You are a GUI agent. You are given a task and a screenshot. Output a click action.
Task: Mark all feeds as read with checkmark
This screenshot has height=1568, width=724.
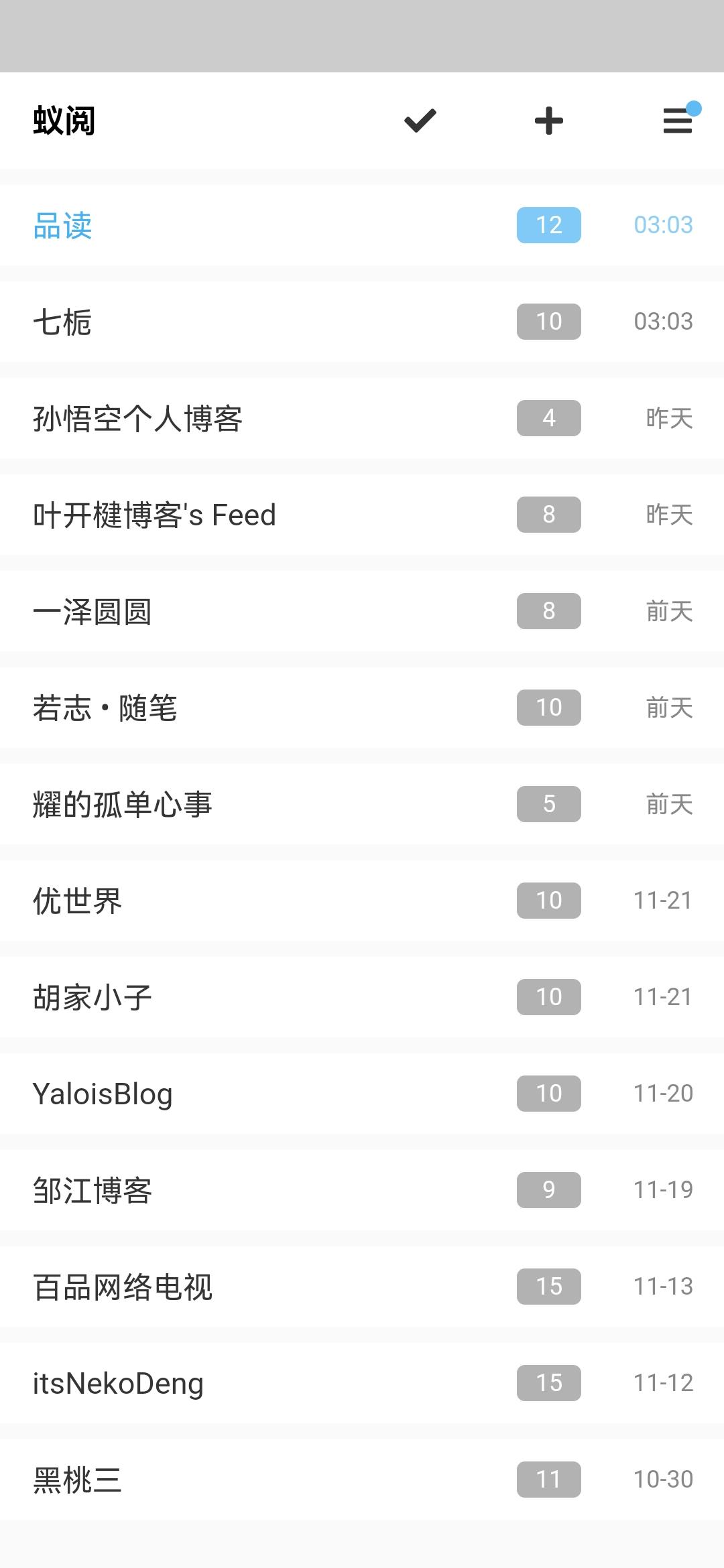[x=420, y=121]
